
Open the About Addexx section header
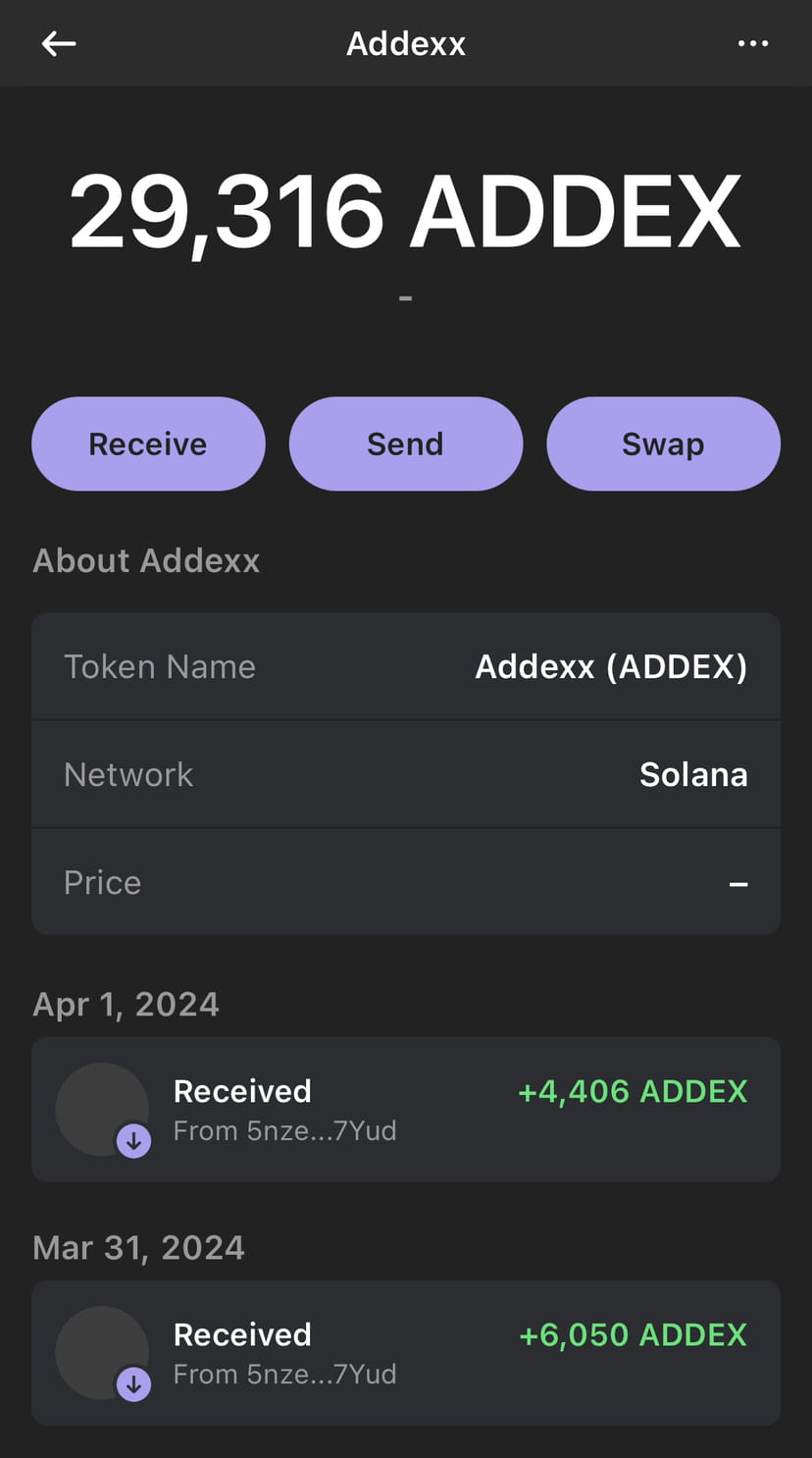coord(145,560)
